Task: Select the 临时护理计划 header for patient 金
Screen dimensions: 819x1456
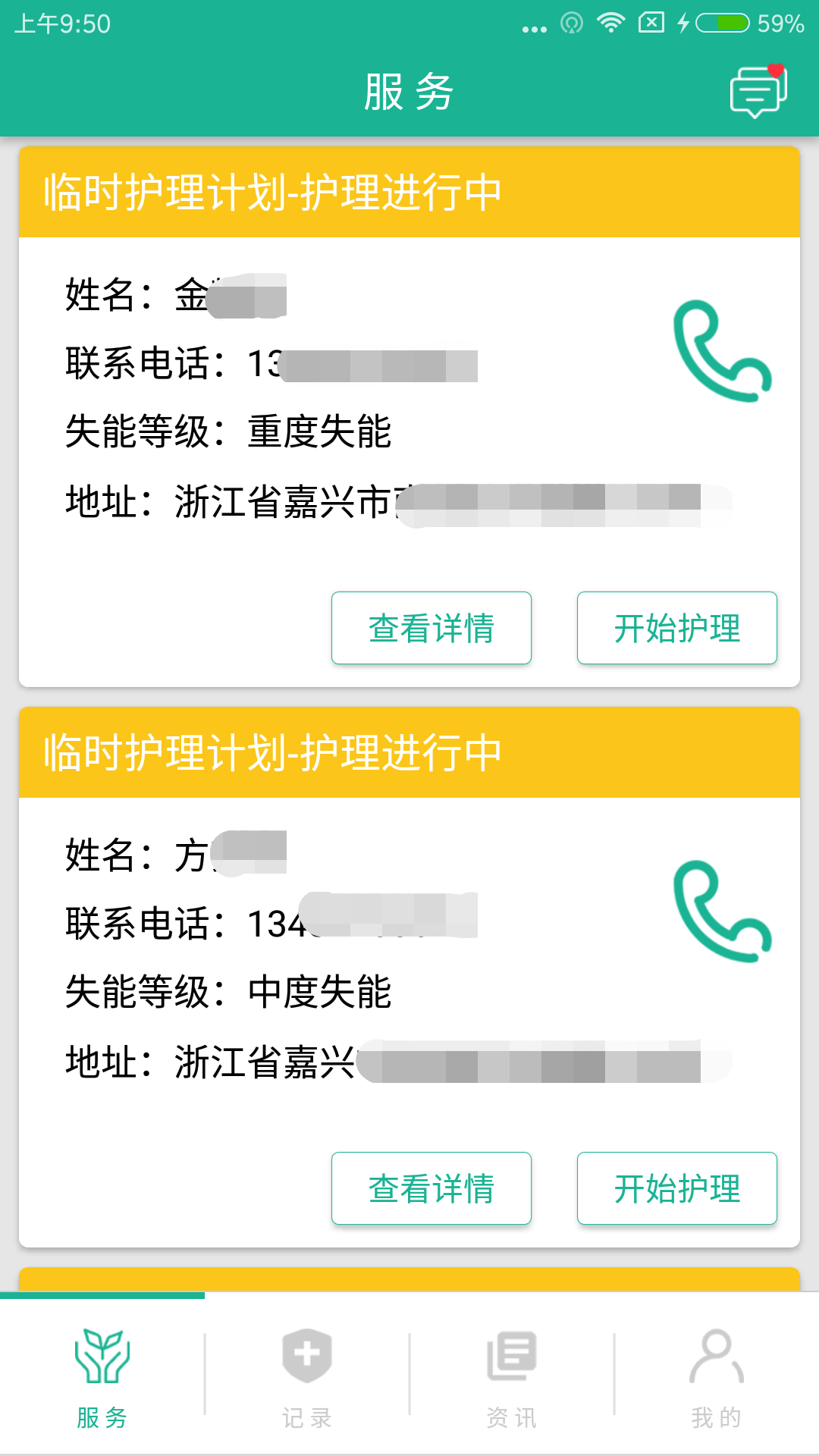Action: click(x=271, y=191)
